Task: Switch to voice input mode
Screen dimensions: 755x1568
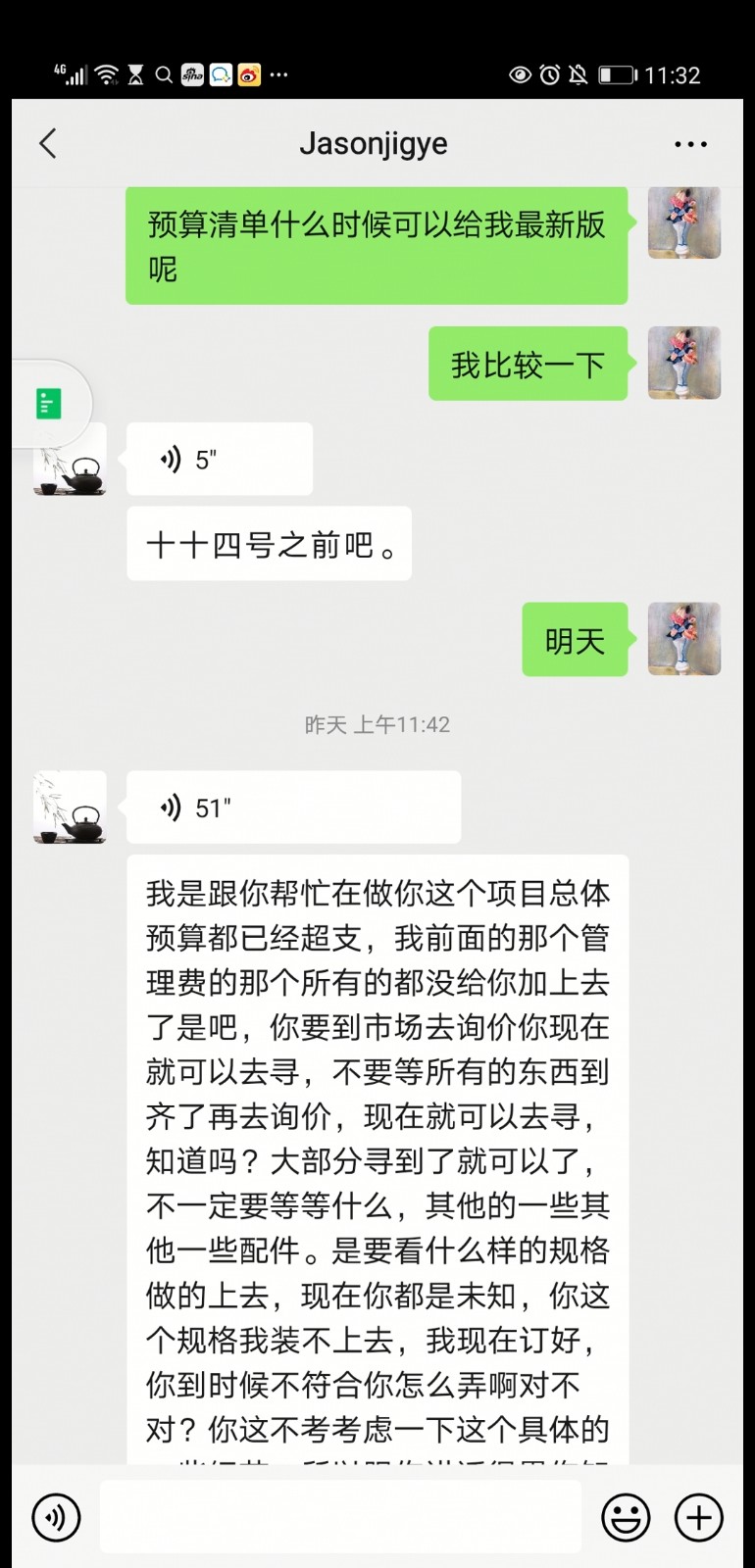Action: tap(56, 1517)
